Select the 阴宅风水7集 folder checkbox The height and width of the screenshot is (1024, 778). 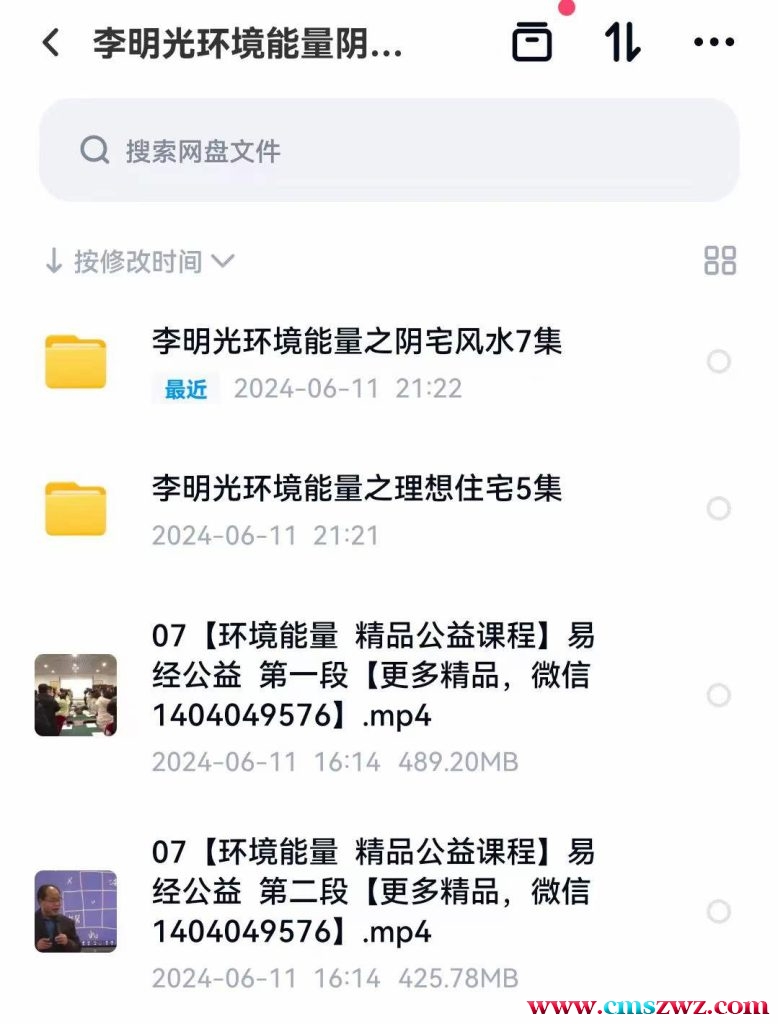pyautogui.click(x=718, y=362)
